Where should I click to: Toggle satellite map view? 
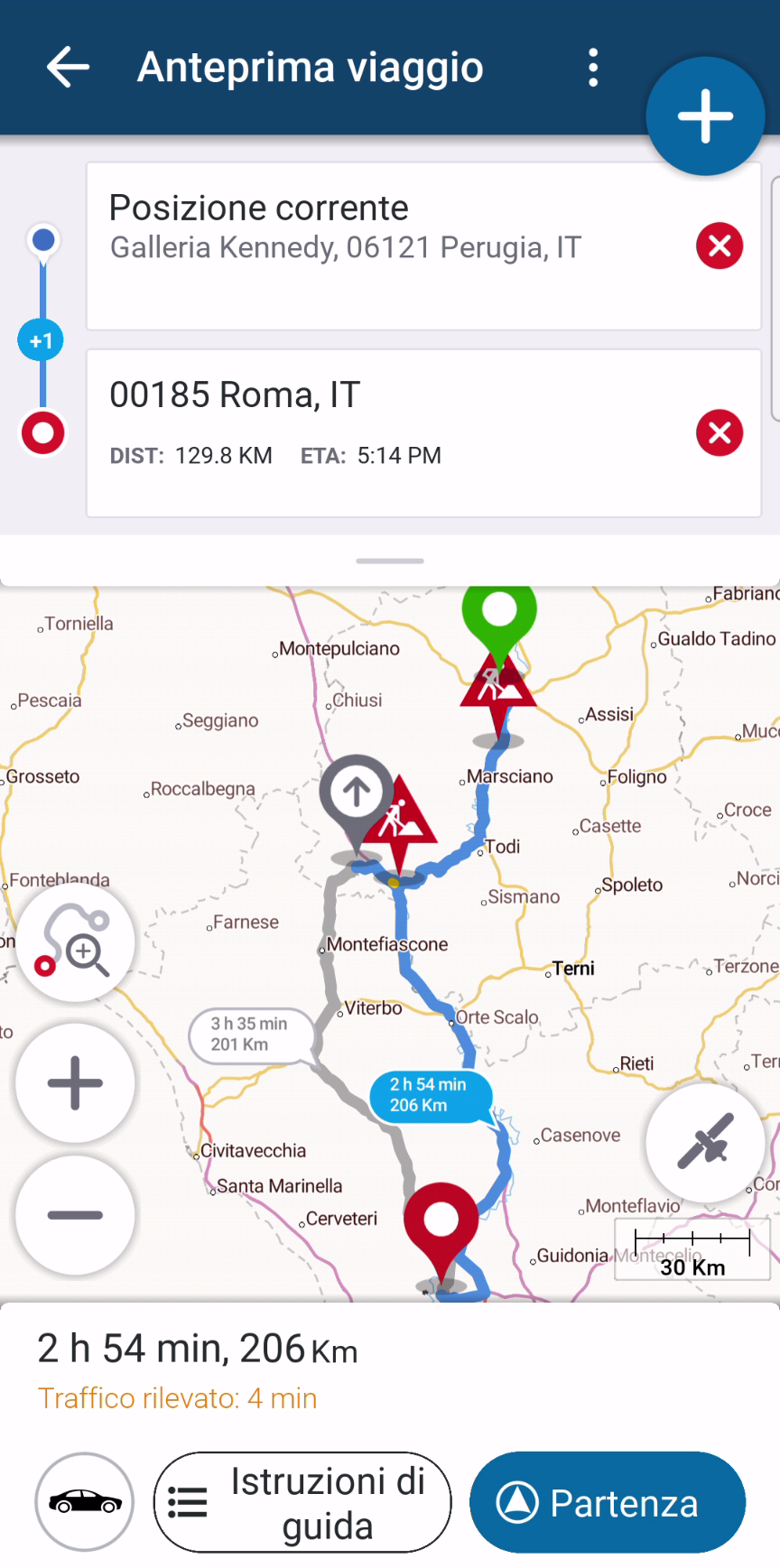coord(705,1142)
